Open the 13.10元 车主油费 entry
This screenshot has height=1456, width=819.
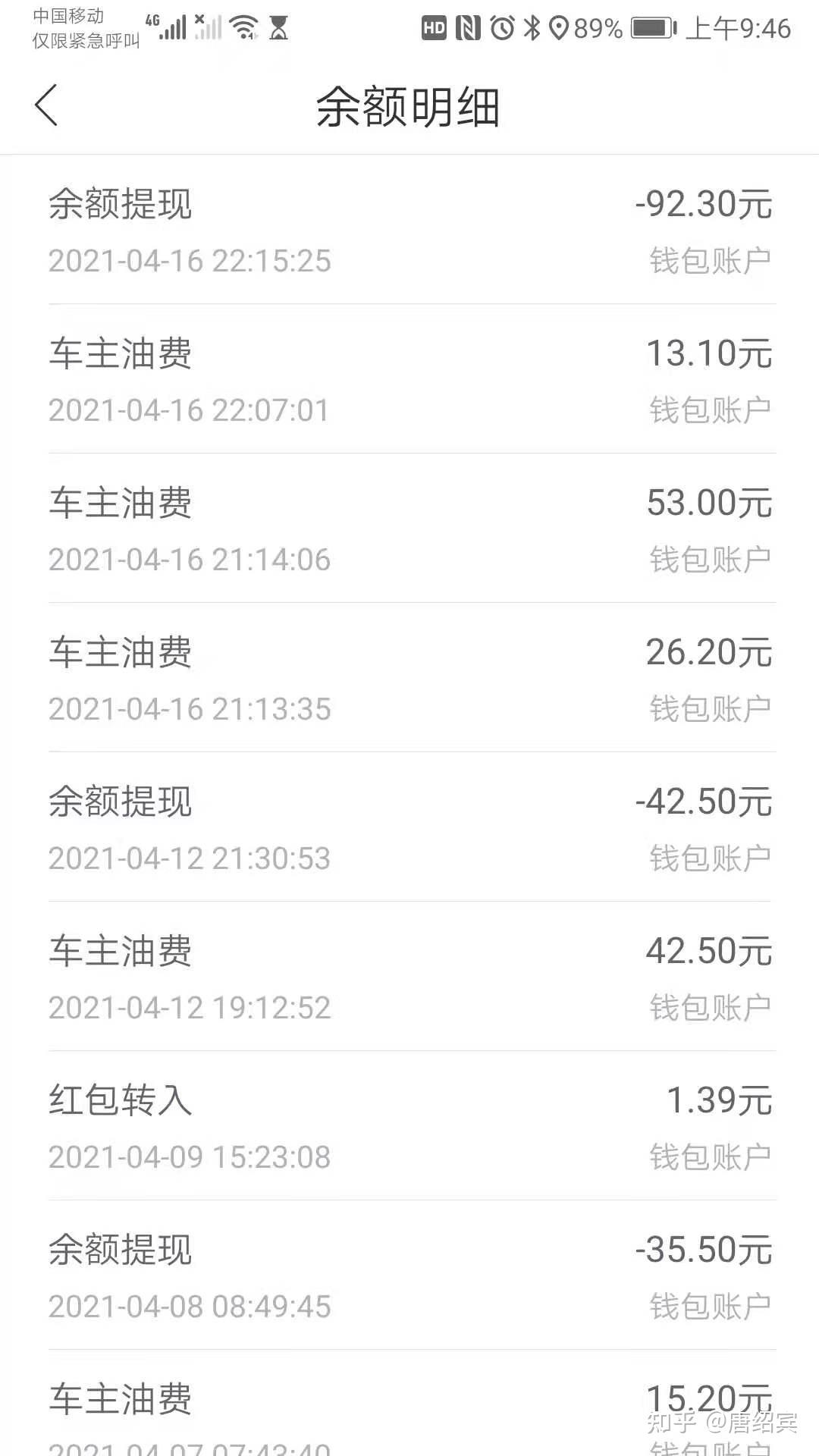pyautogui.click(x=409, y=379)
